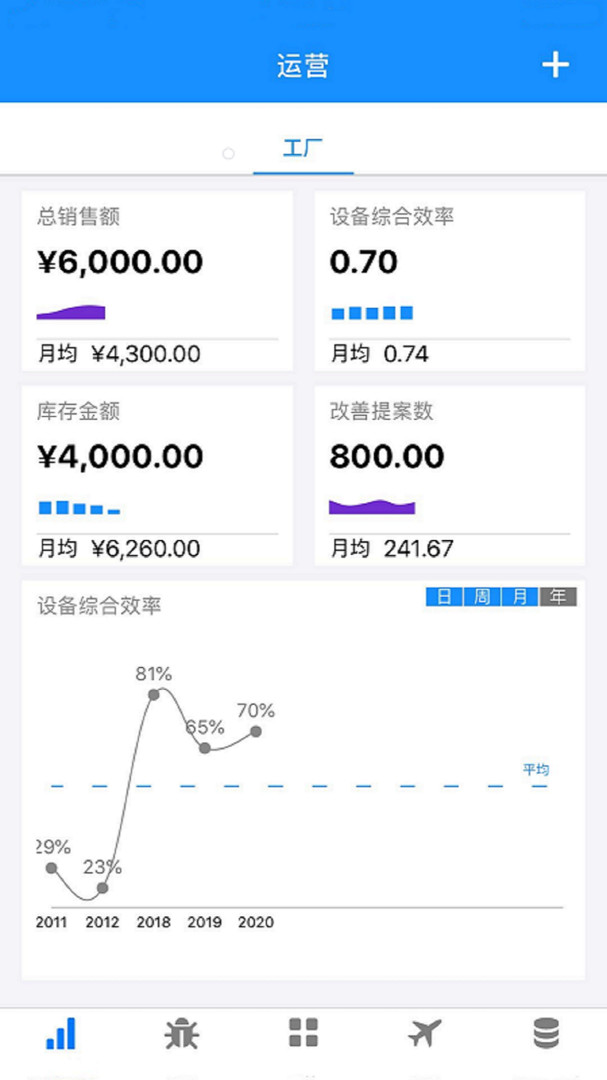Select the 年 time range
The image size is (607, 1080).
pos(558,597)
